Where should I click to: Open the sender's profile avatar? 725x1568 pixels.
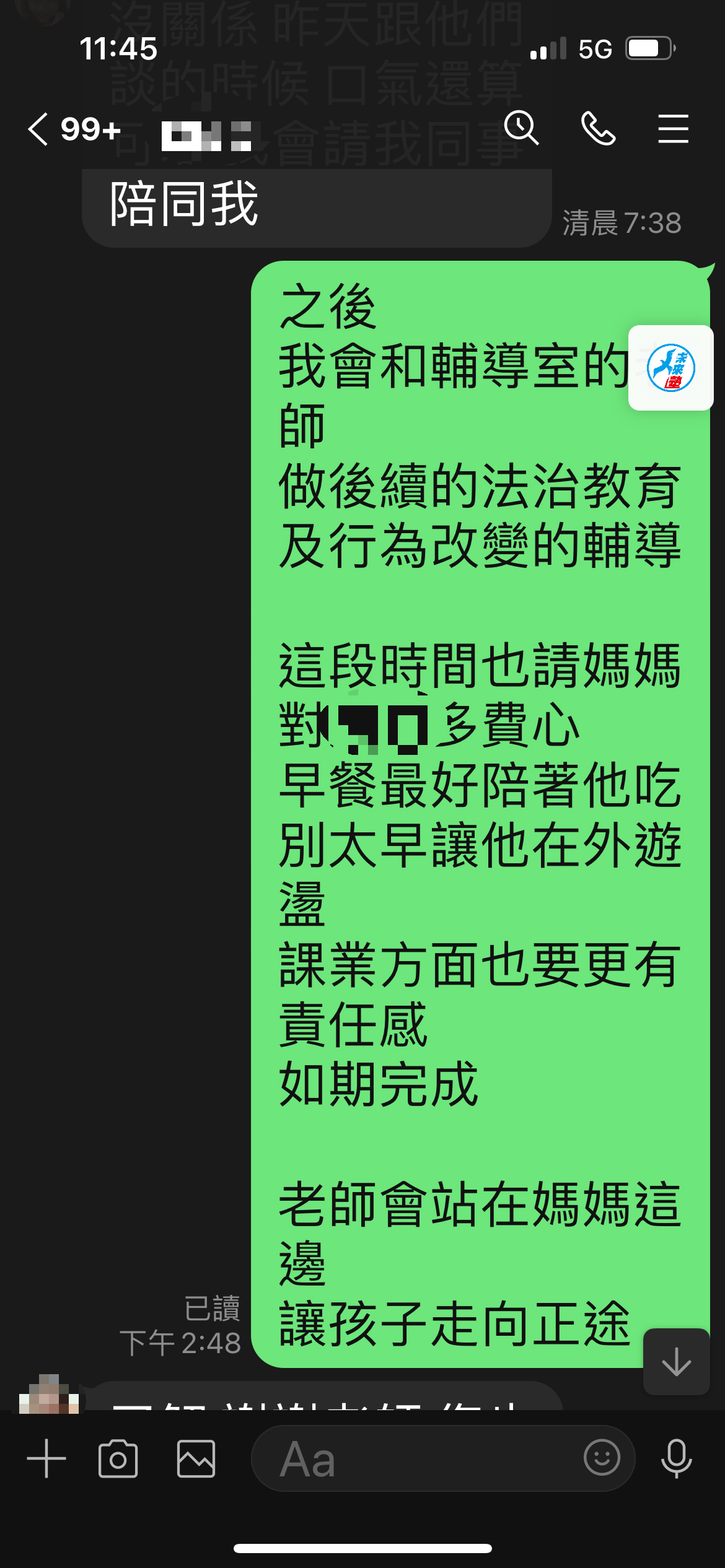(x=49, y=1393)
